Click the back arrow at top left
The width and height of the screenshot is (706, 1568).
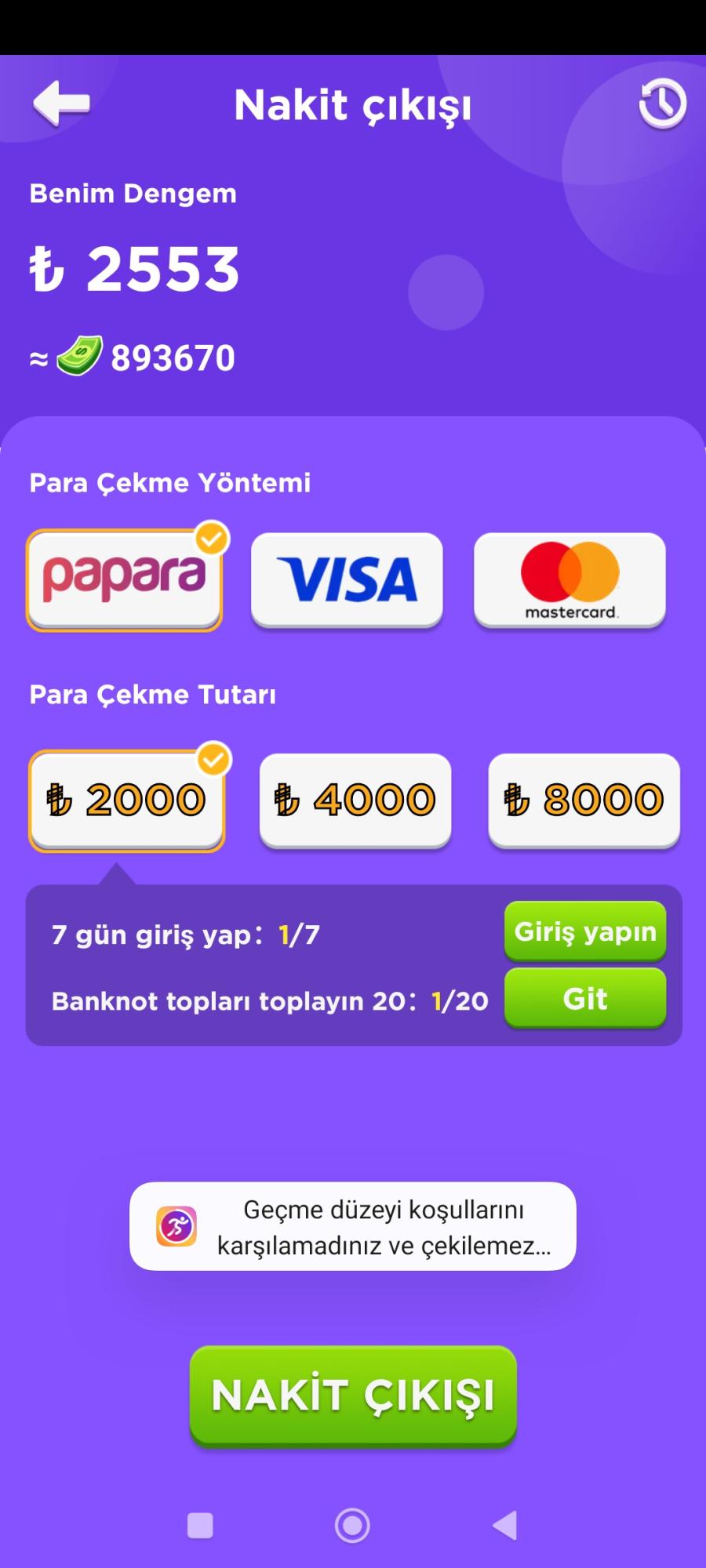pyautogui.click(x=59, y=103)
